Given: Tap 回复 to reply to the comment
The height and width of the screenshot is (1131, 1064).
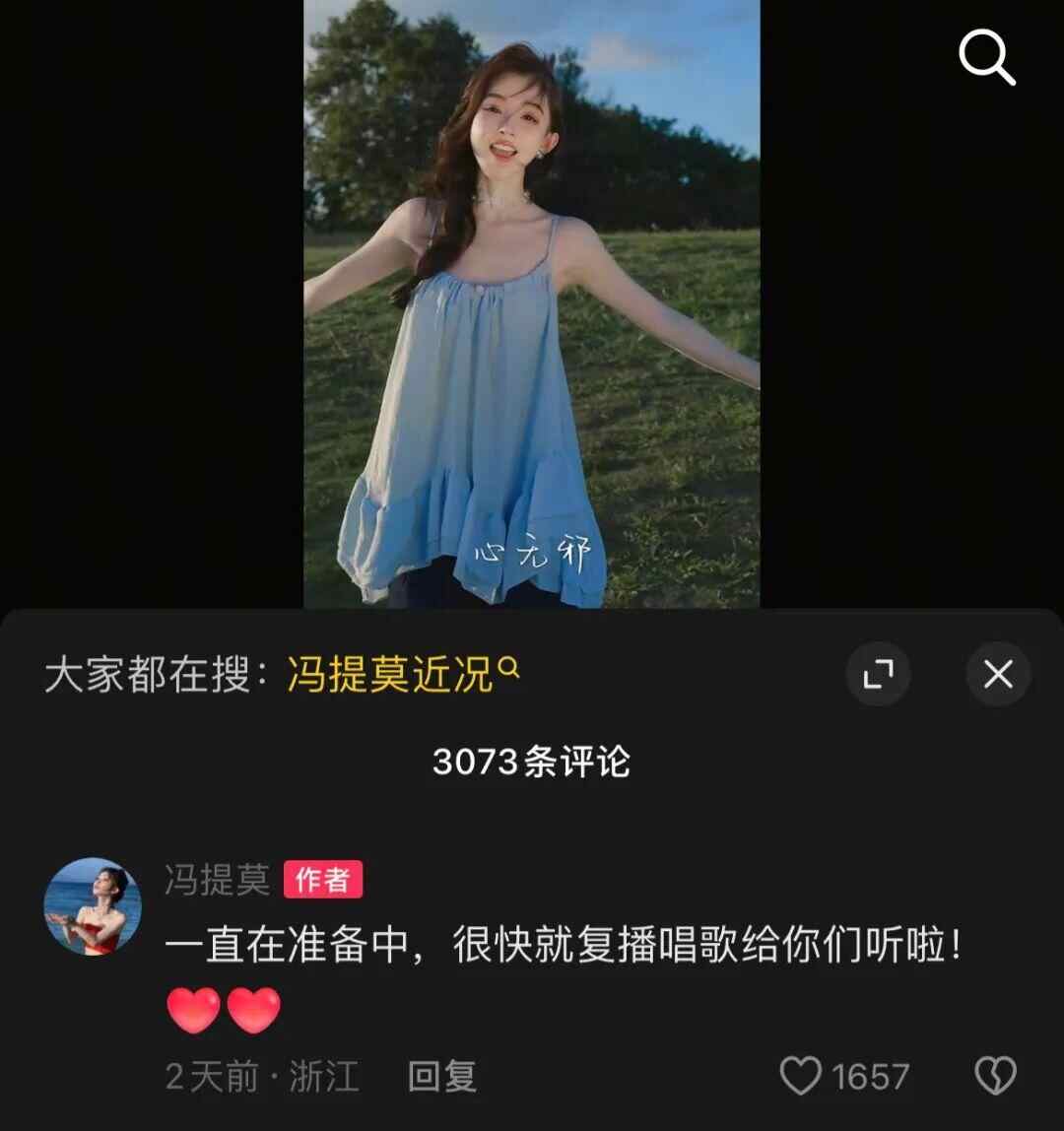Looking at the screenshot, I should tap(442, 1076).
